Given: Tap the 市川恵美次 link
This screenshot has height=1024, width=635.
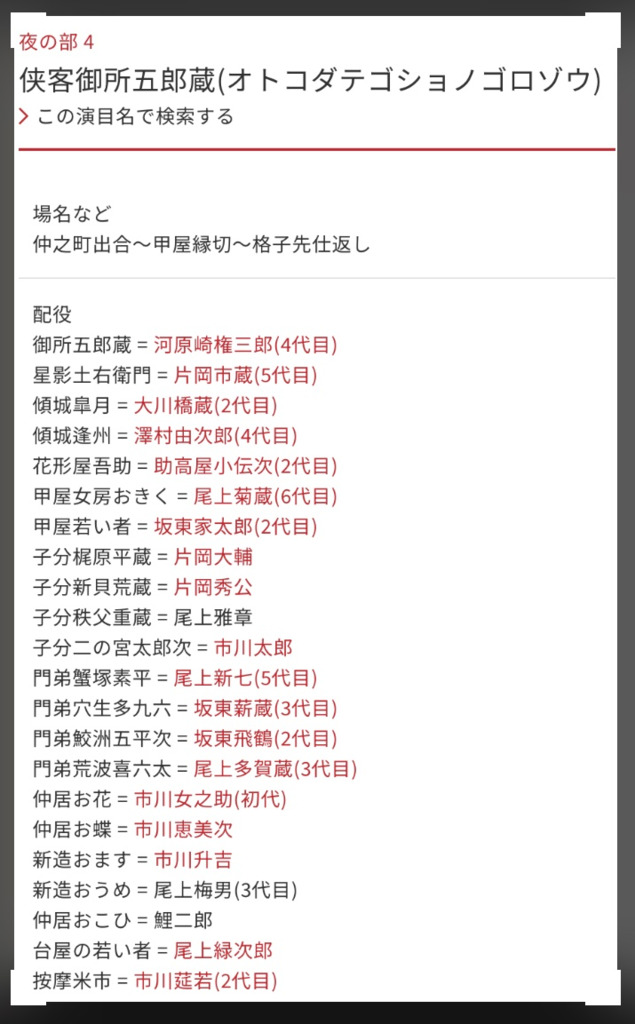Looking at the screenshot, I should click(x=184, y=830).
